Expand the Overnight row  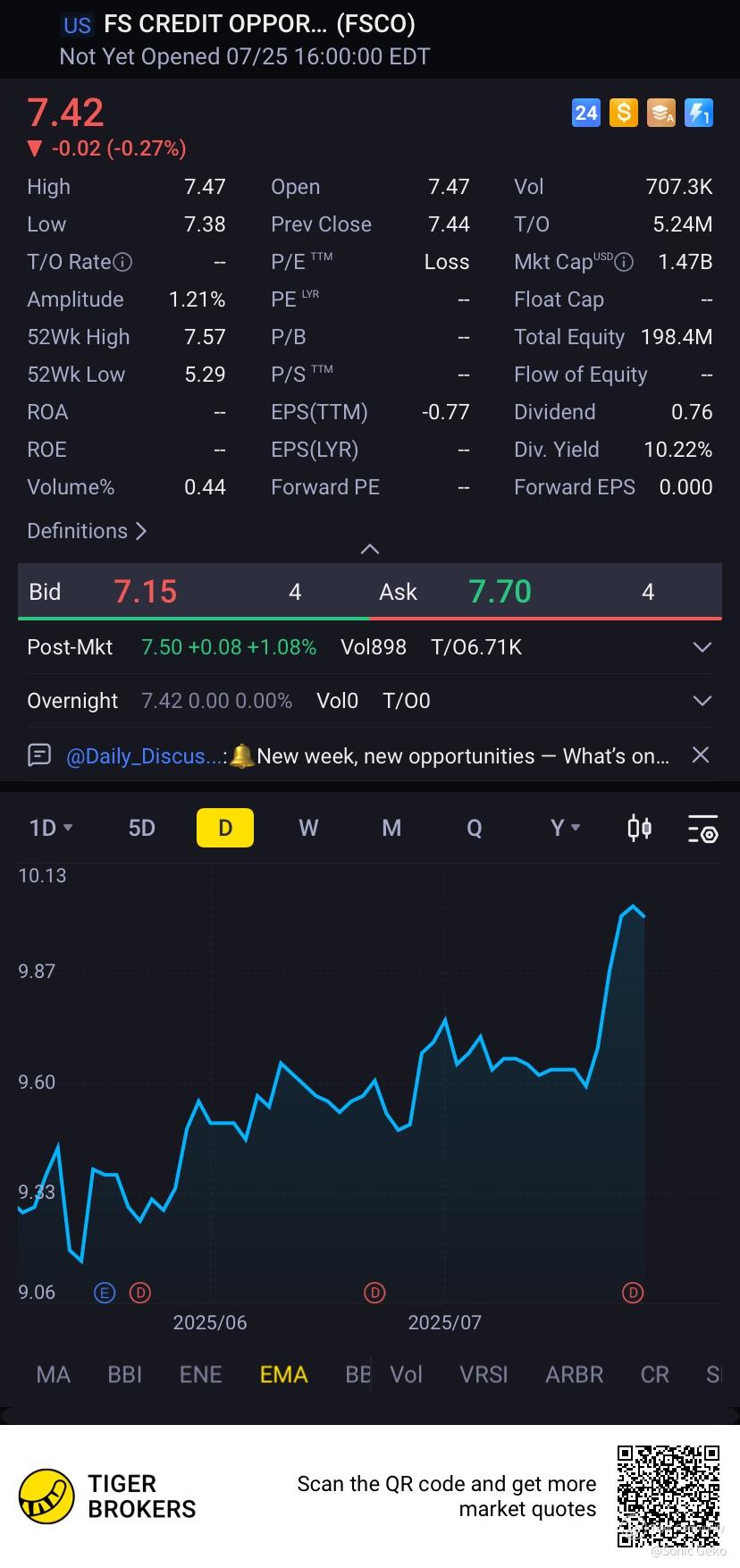(702, 701)
